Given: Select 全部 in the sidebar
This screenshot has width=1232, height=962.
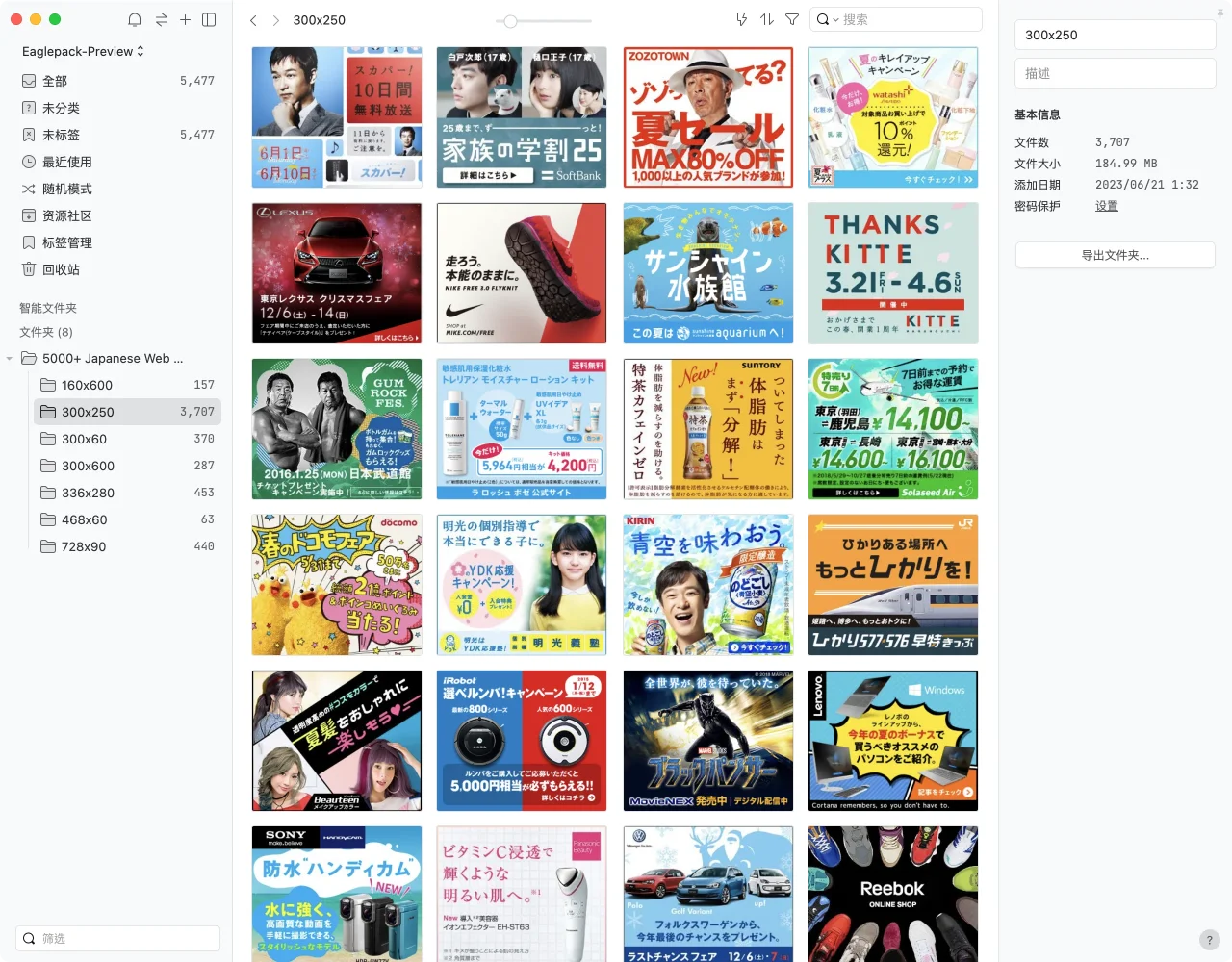Looking at the screenshot, I should click(55, 81).
